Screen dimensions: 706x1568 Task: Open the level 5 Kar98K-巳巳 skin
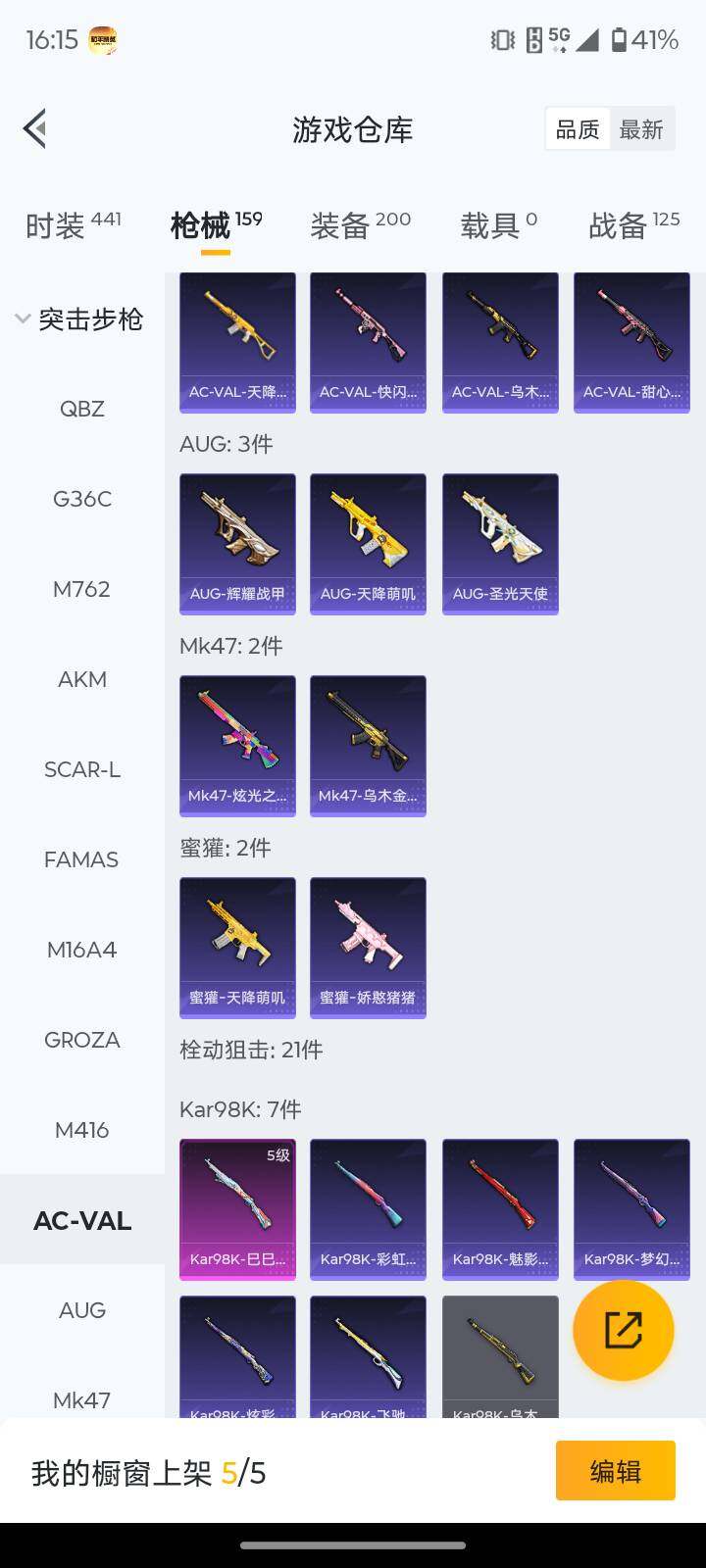pyautogui.click(x=237, y=1209)
